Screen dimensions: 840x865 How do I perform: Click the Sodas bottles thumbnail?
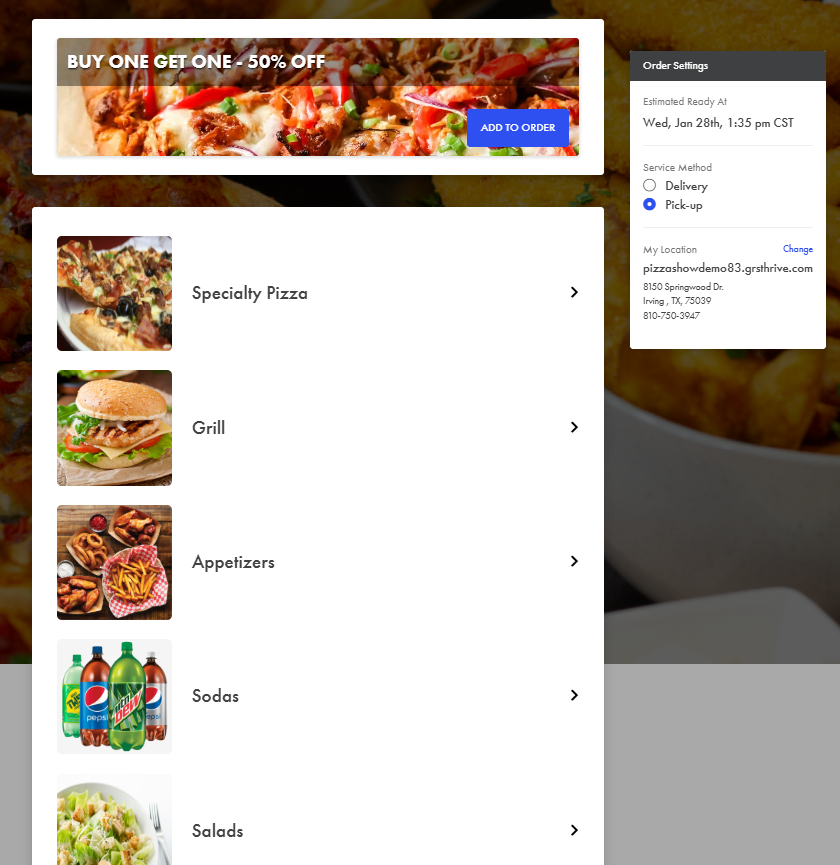[114, 696]
